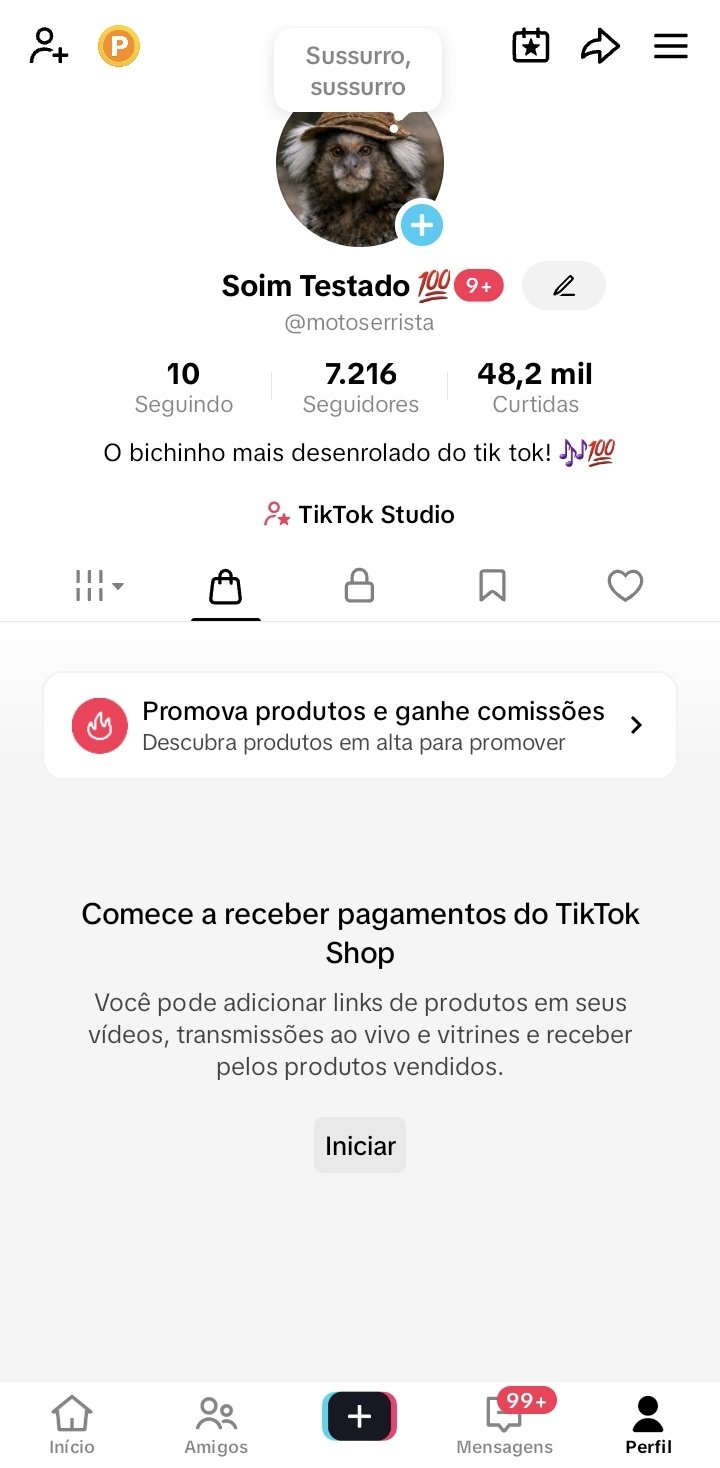Switch to the private videos lock tab
The image size is (720, 1468).
click(359, 586)
